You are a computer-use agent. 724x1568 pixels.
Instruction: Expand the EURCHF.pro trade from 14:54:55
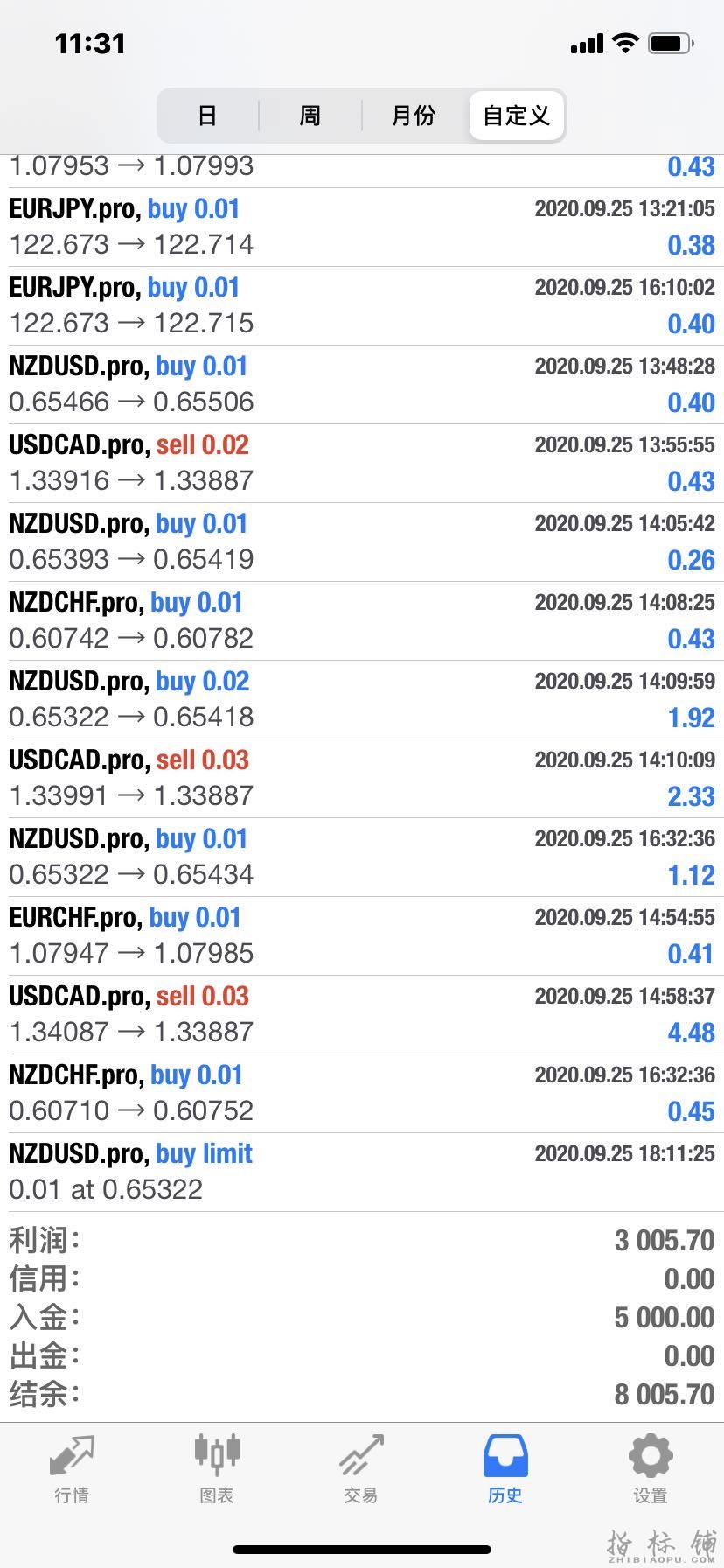(x=362, y=935)
